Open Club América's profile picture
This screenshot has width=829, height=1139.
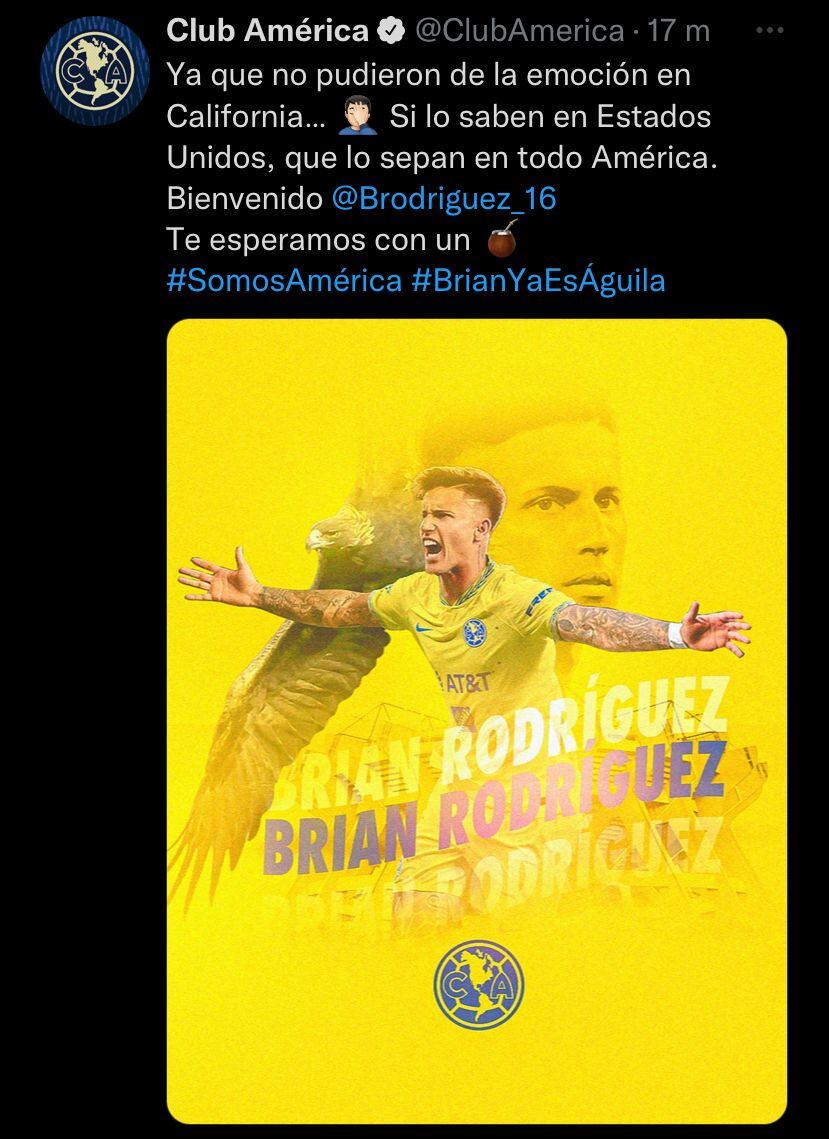coord(94,71)
